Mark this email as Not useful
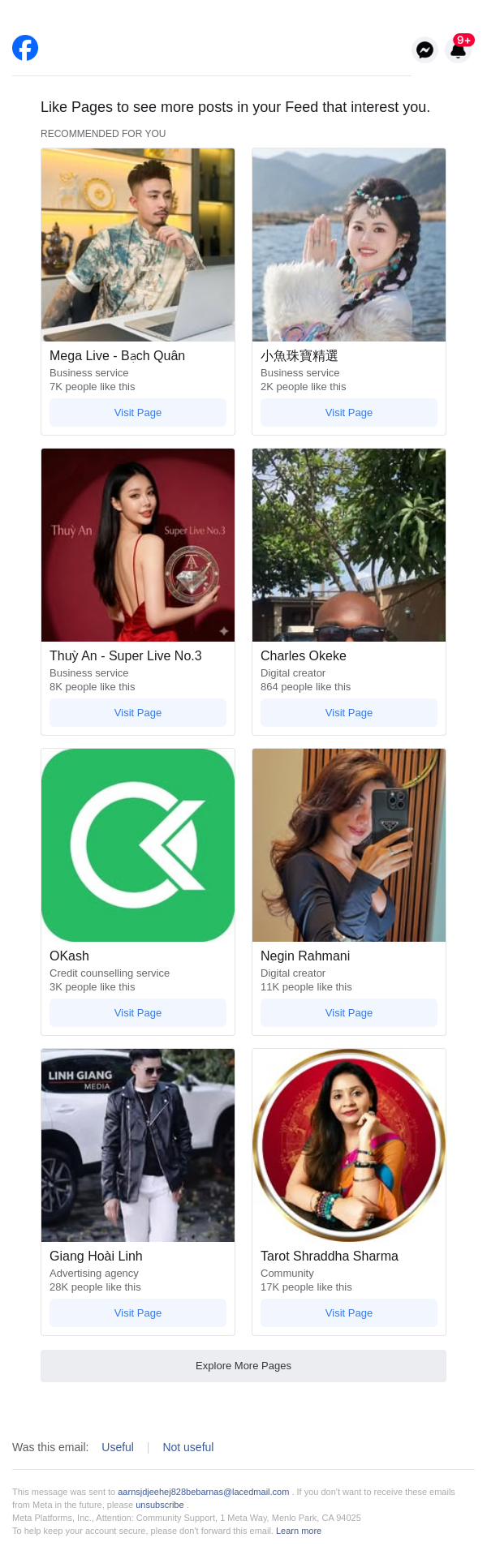This screenshot has height=1568, width=487. [x=188, y=1447]
